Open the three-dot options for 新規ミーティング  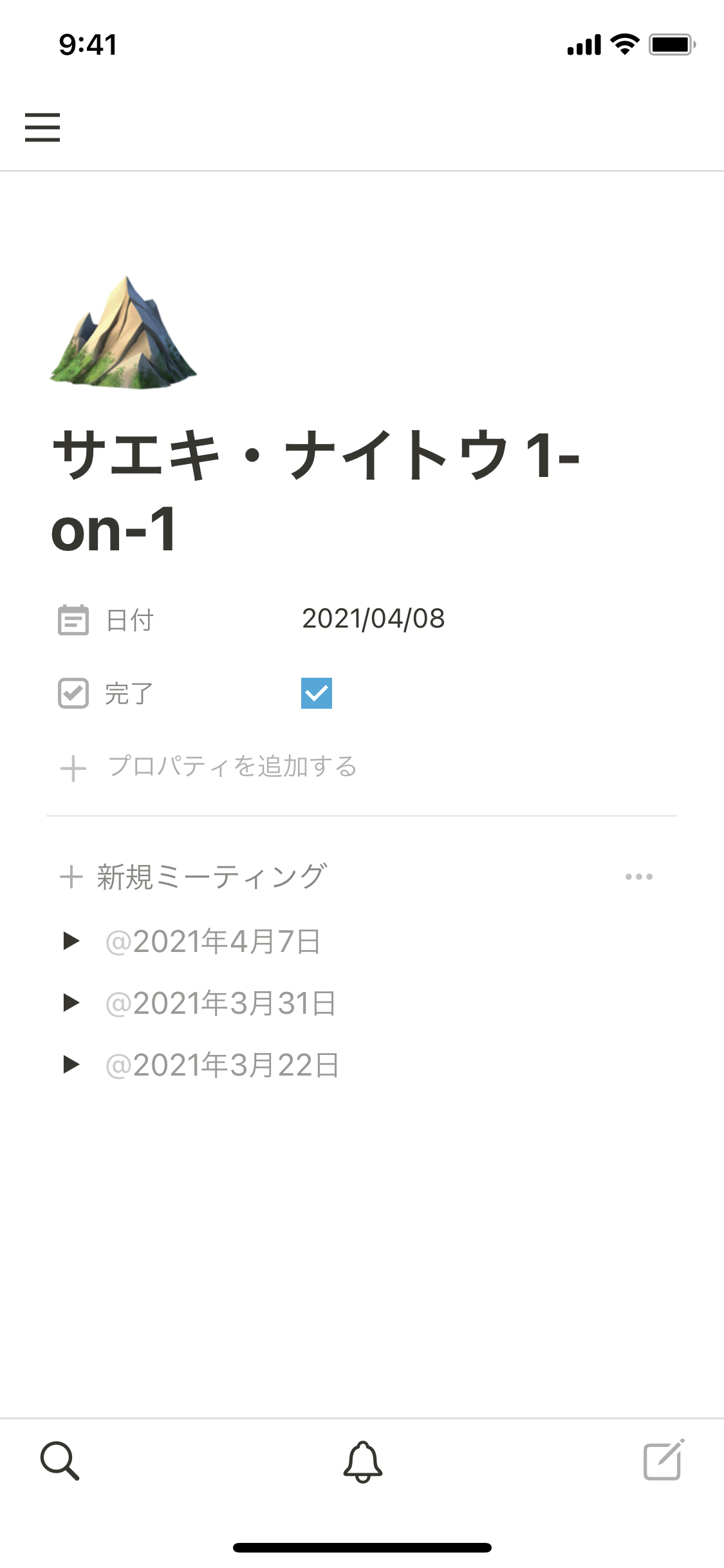pos(638,877)
